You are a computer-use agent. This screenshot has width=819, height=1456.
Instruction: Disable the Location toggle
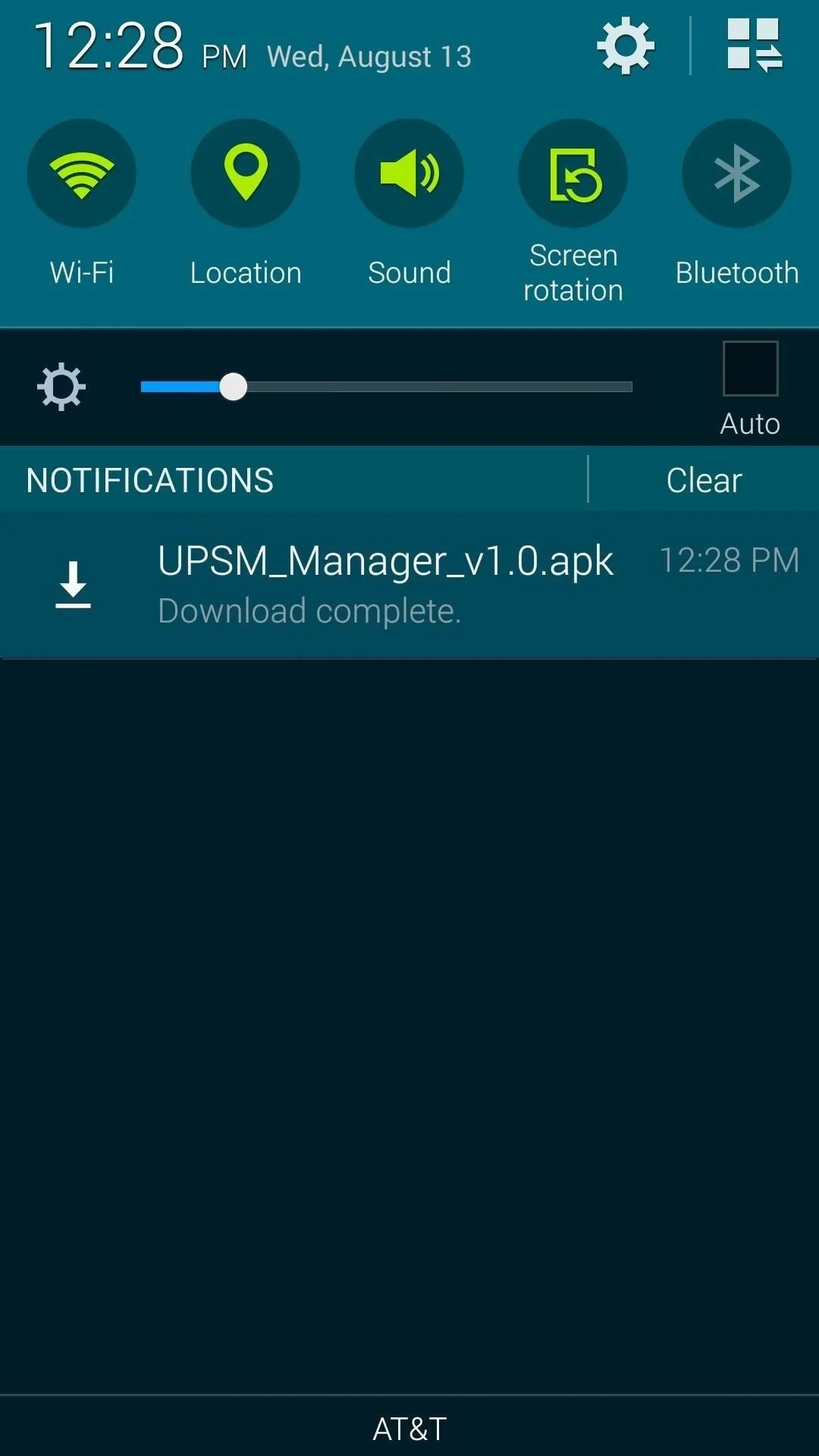click(246, 174)
